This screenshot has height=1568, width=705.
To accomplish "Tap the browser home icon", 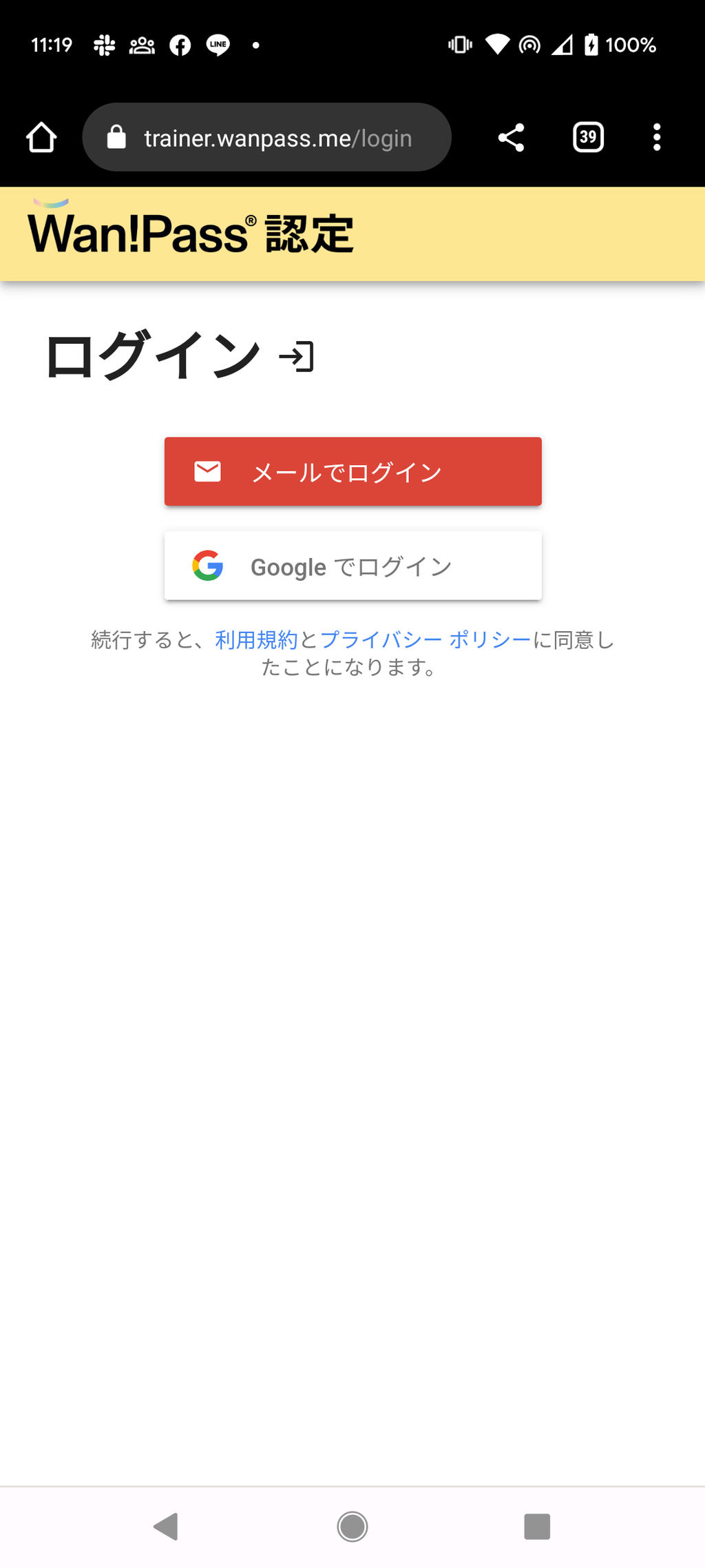I will (x=41, y=137).
